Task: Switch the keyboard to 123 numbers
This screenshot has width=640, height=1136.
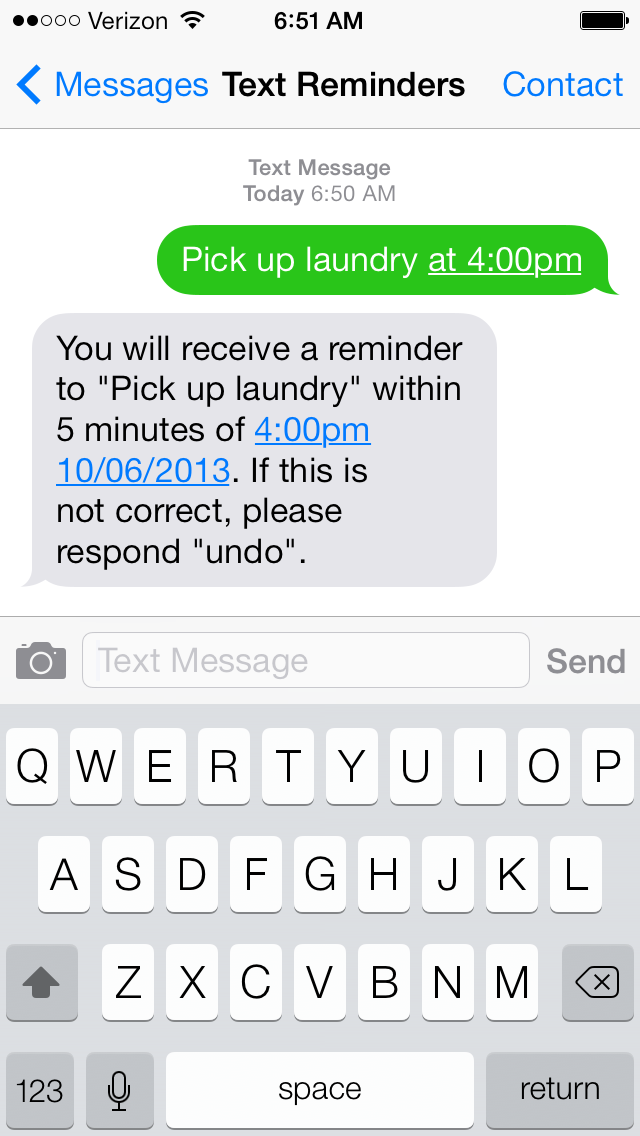Action: (x=40, y=1090)
